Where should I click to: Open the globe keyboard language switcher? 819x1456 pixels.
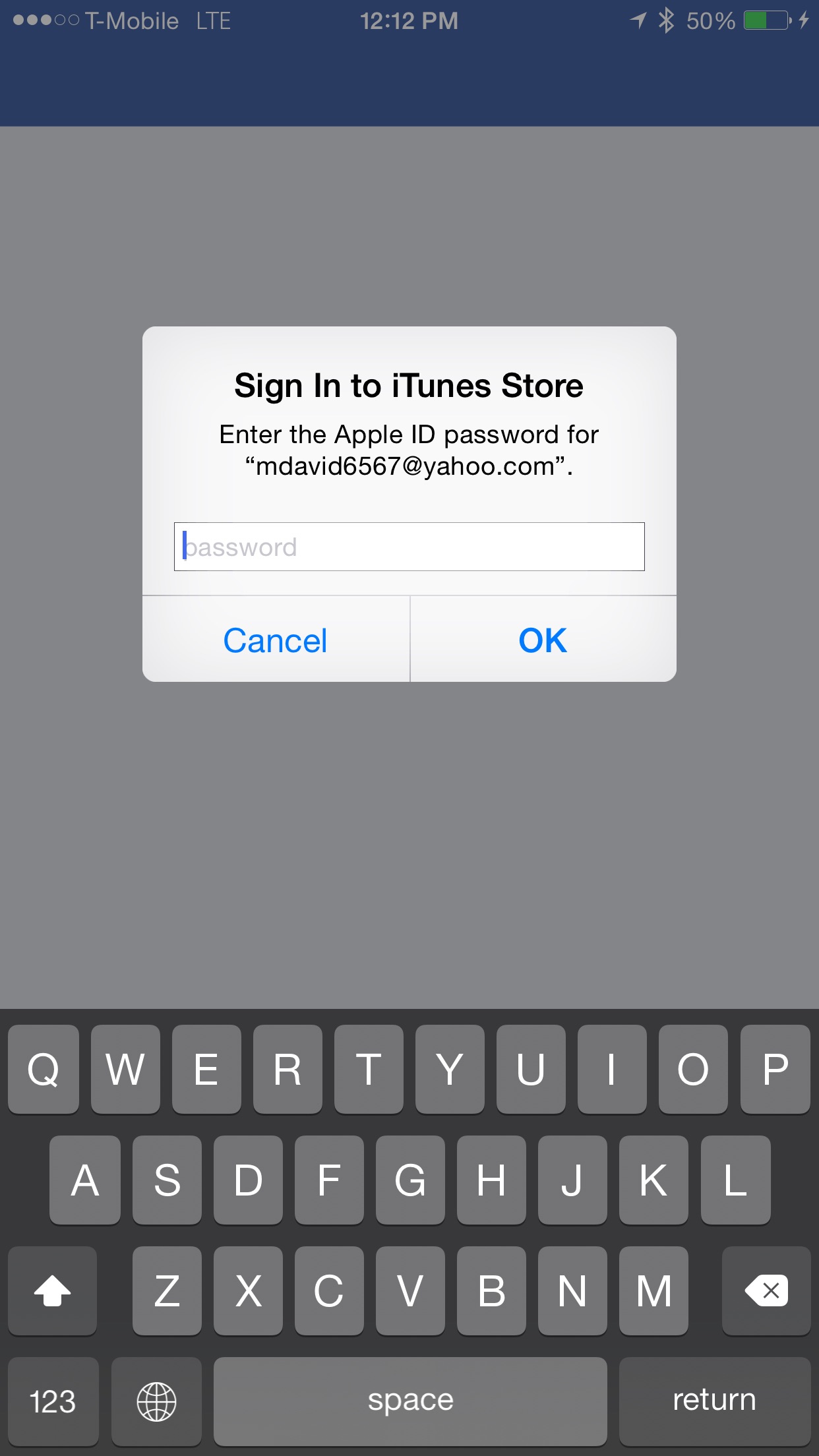pyautogui.click(x=156, y=1400)
